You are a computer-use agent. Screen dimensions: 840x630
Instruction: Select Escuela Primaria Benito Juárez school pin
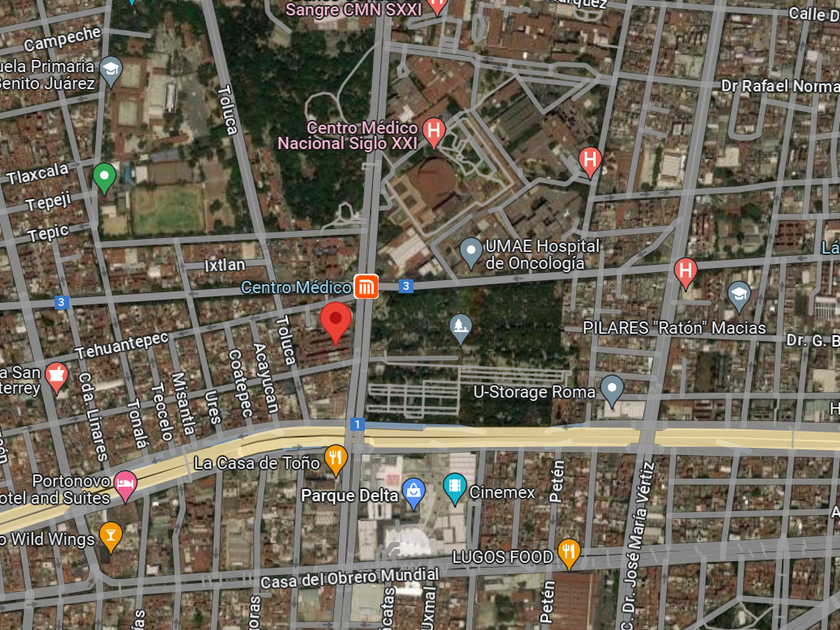click(x=111, y=71)
